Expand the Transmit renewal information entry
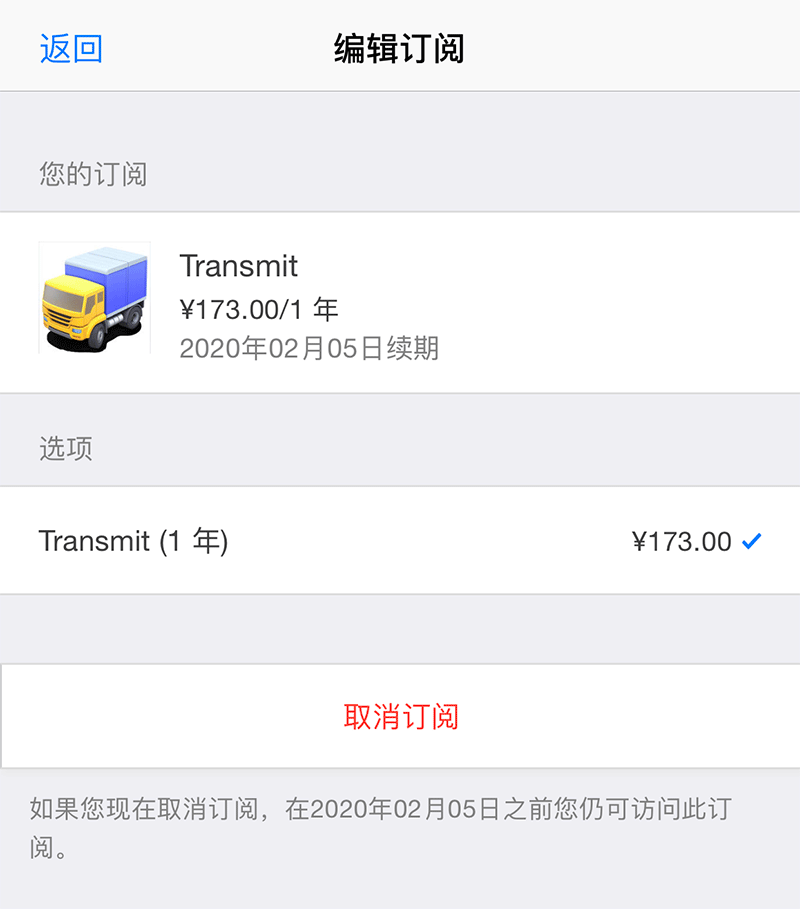This screenshot has height=909, width=800. (400, 298)
